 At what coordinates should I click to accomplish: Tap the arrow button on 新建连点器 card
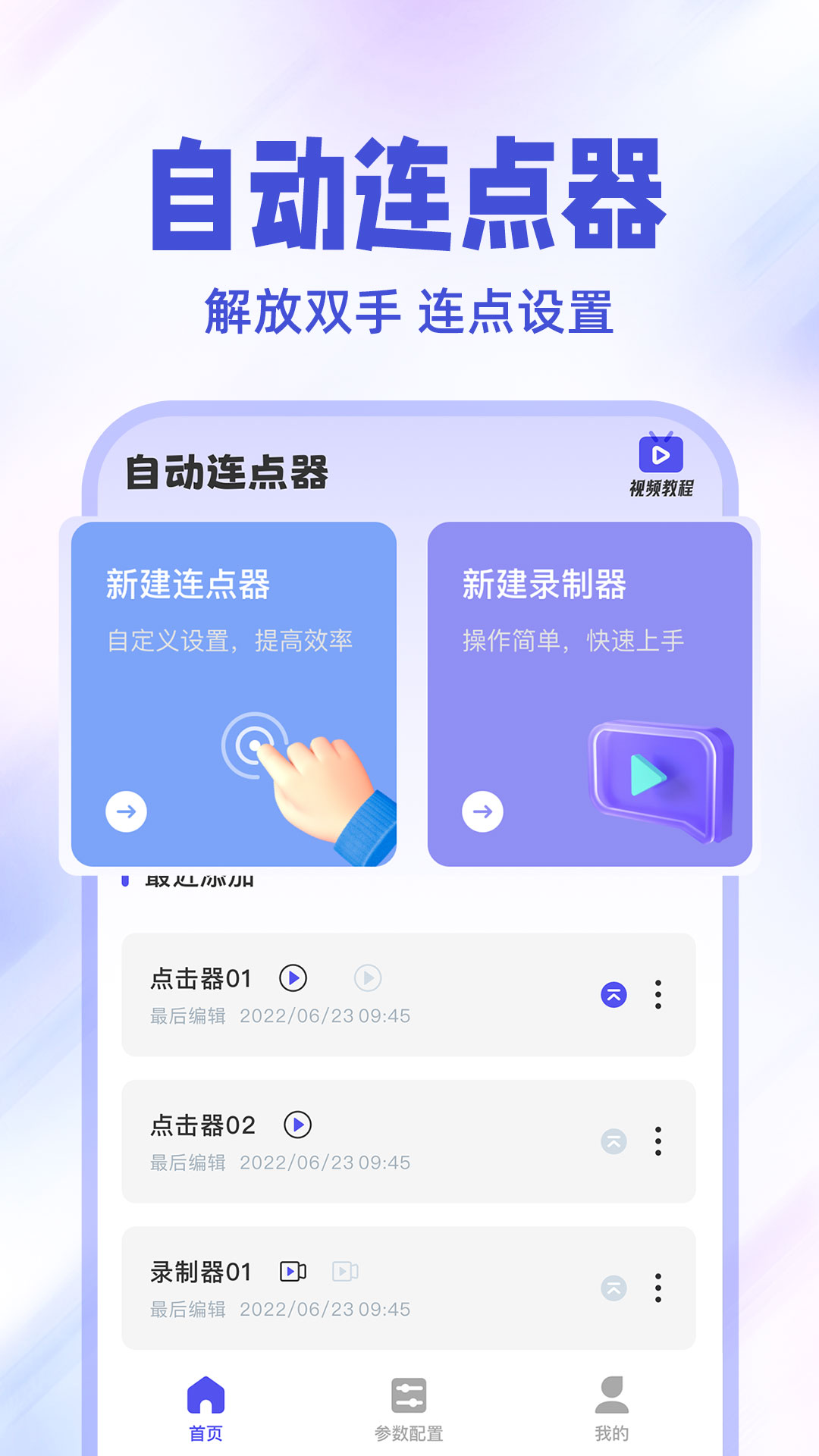[125, 811]
